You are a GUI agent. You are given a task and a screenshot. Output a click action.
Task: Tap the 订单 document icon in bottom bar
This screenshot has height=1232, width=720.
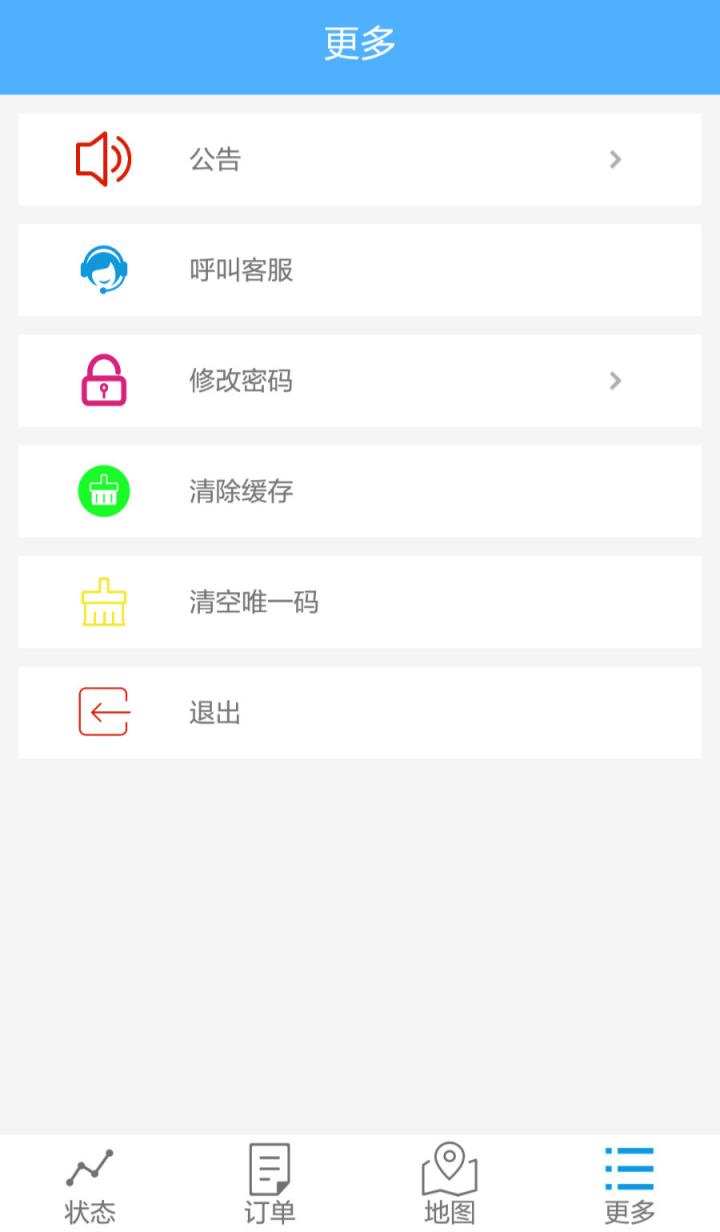point(268,1167)
